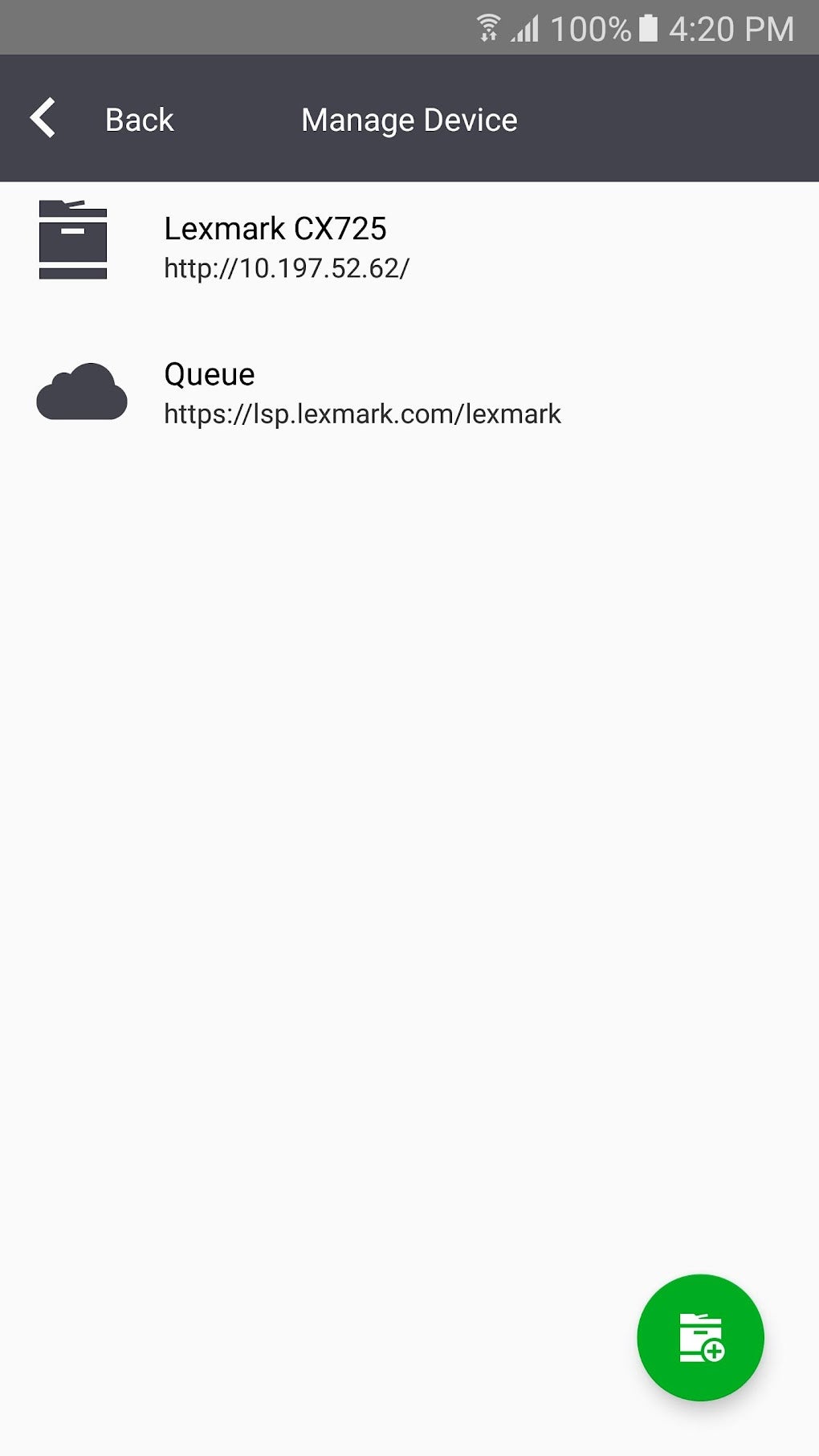Click the back arrow chevron

click(x=42, y=117)
